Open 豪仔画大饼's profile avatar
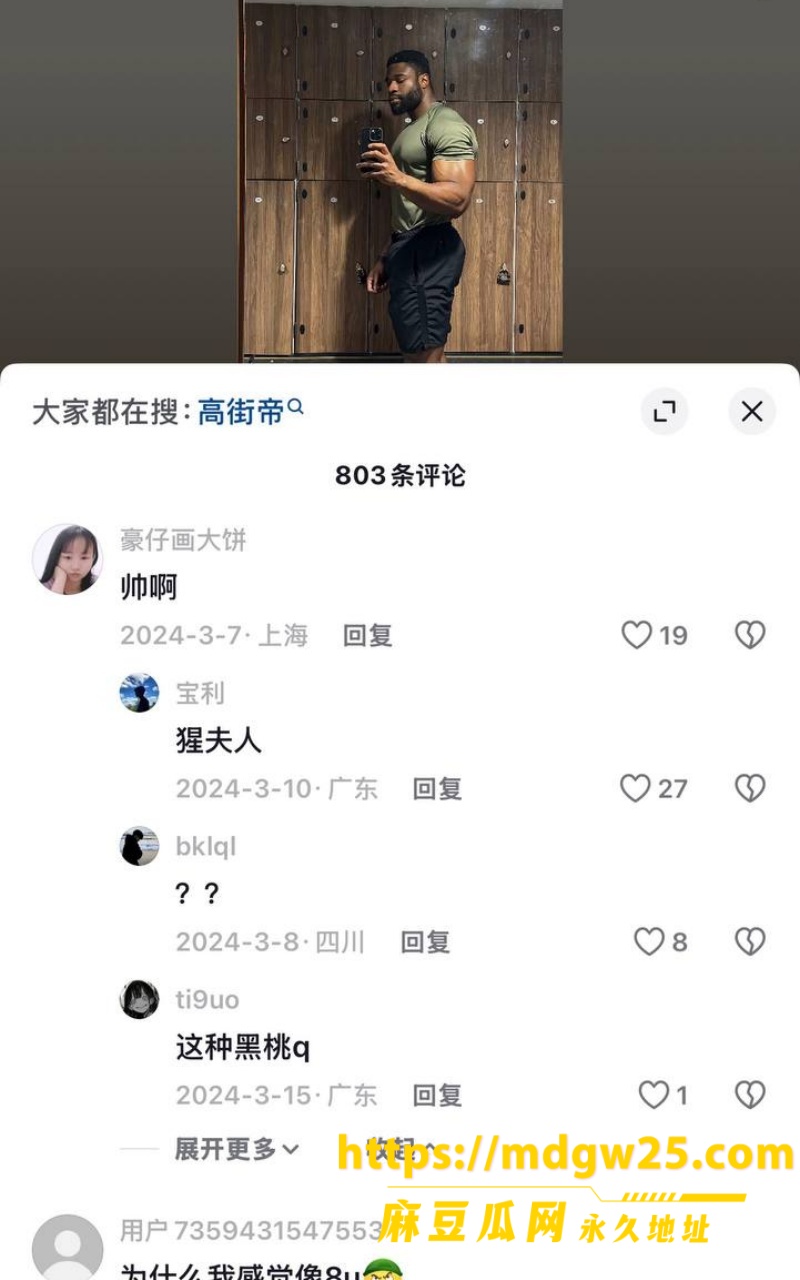This screenshot has height=1280, width=800. (68, 559)
